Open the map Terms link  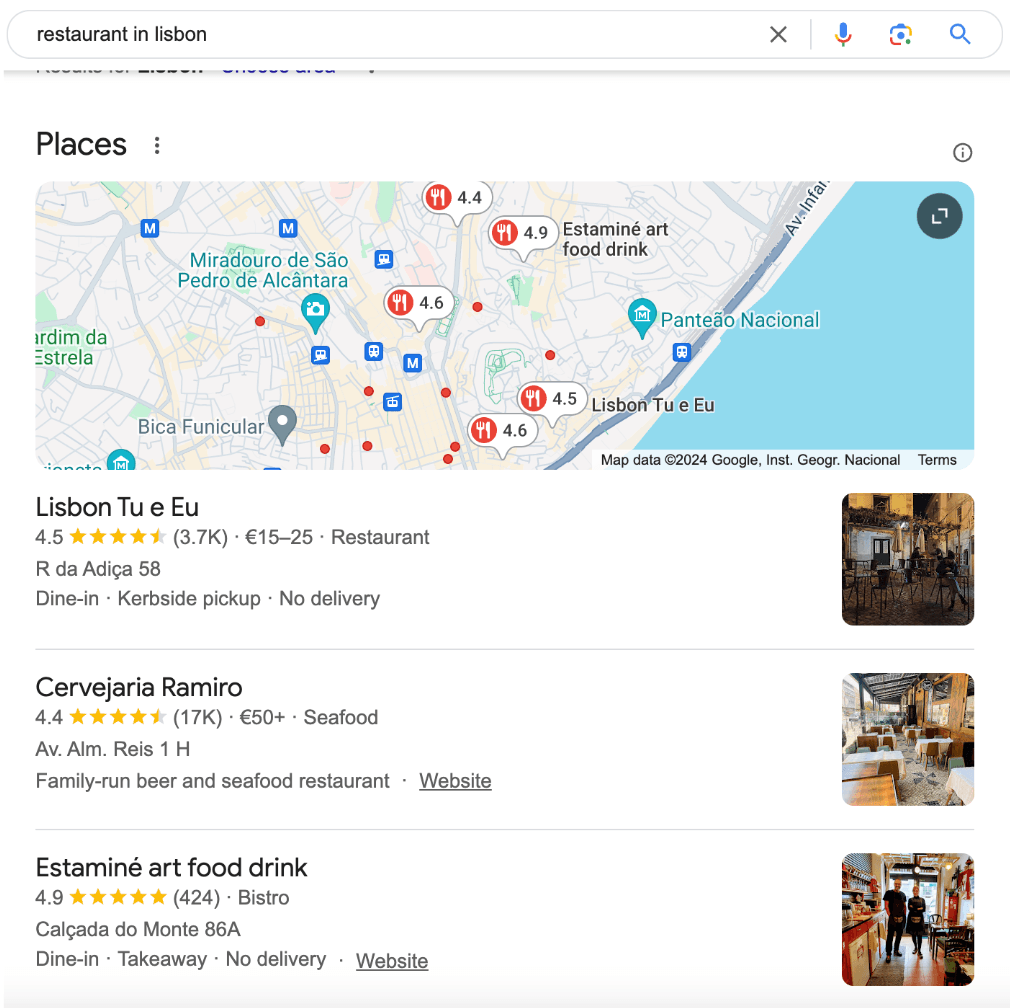(937, 460)
